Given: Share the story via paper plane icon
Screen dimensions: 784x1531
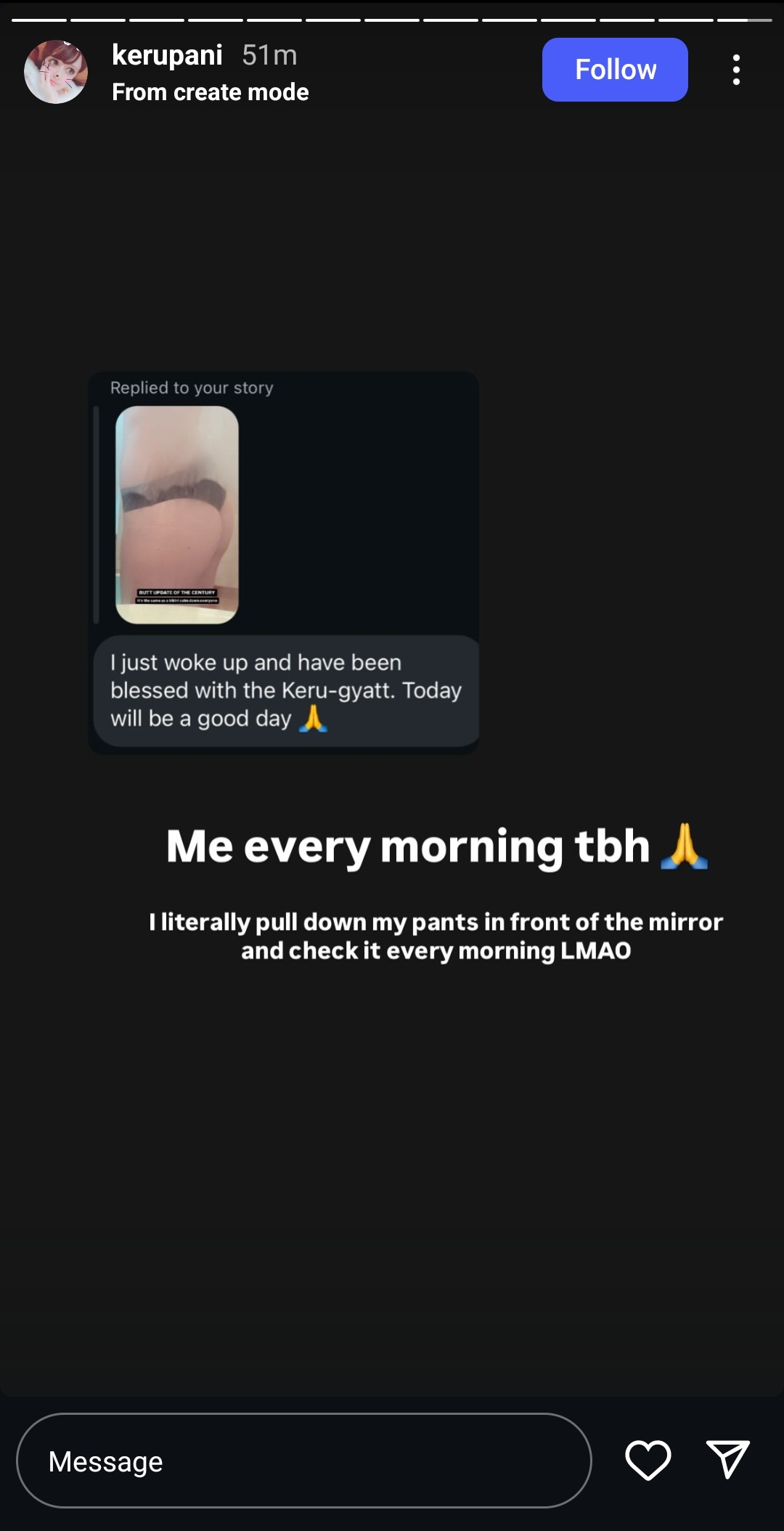Looking at the screenshot, I should [x=727, y=1459].
